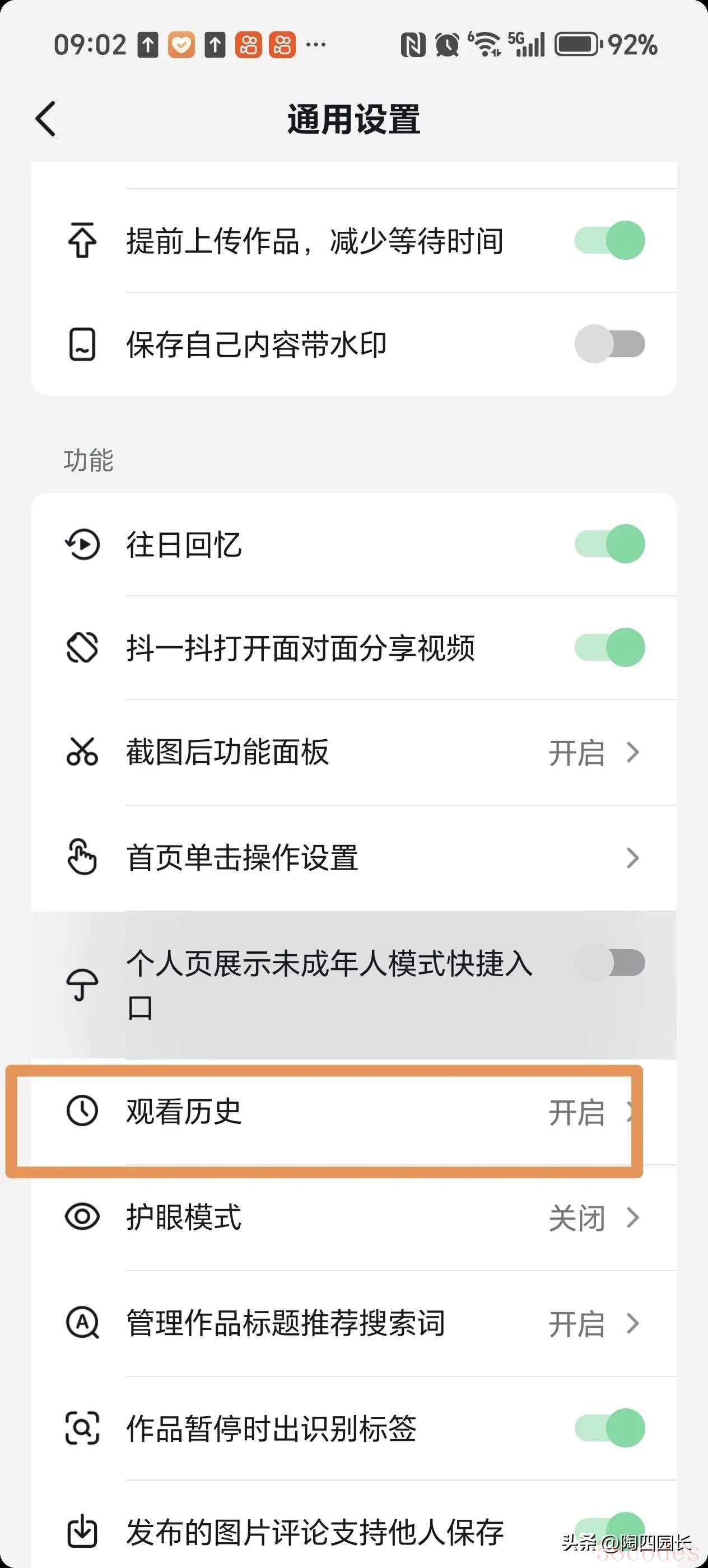The height and width of the screenshot is (1568, 708).
Task: Turn off 提前上传作品 switch
Action: click(x=609, y=240)
